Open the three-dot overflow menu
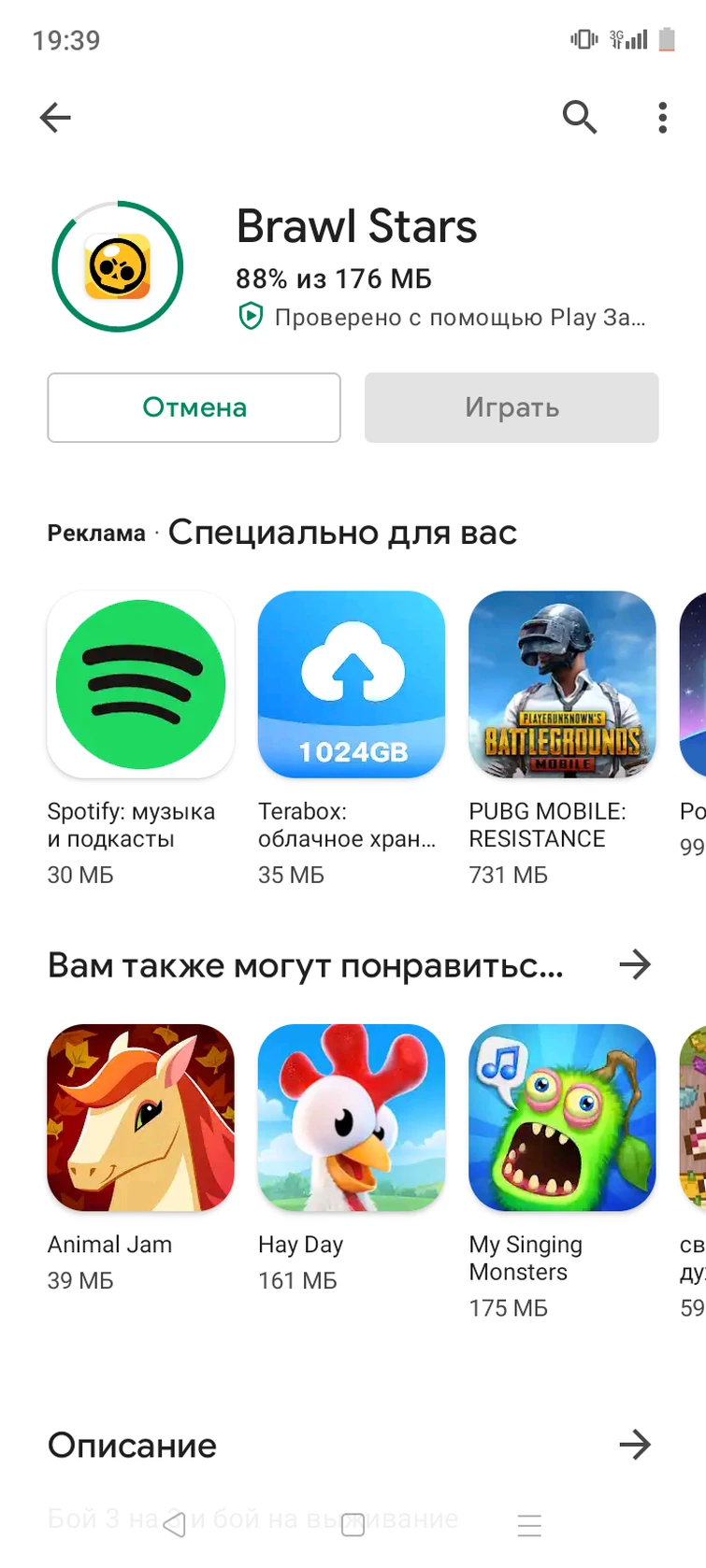Screen dimensions: 706x1568 tap(662, 118)
